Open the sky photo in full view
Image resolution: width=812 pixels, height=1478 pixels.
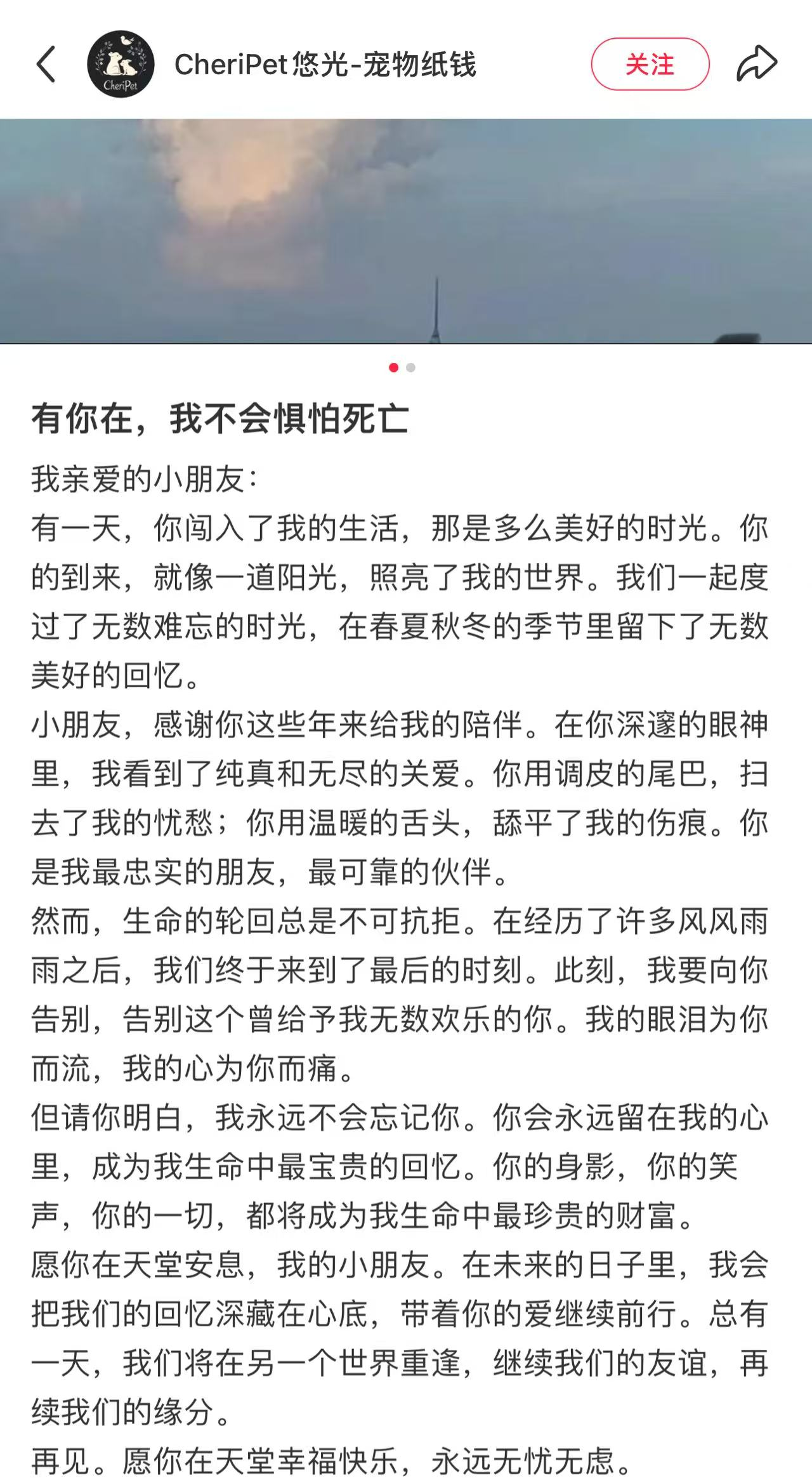click(406, 231)
